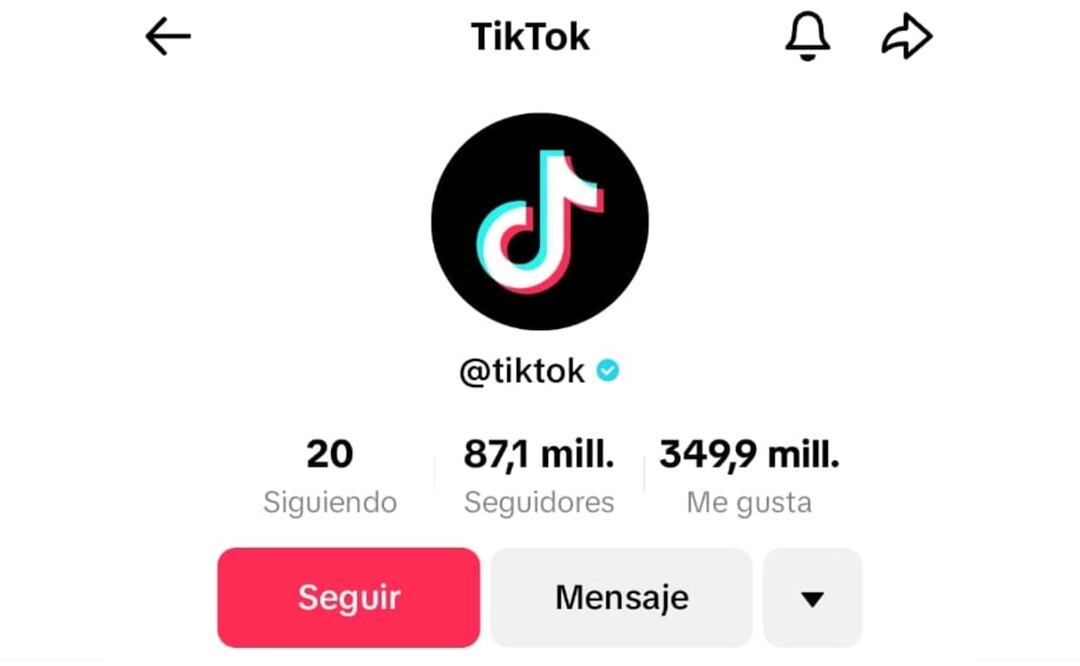
Task: Follow the account with Seguir
Action: point(349,598)
